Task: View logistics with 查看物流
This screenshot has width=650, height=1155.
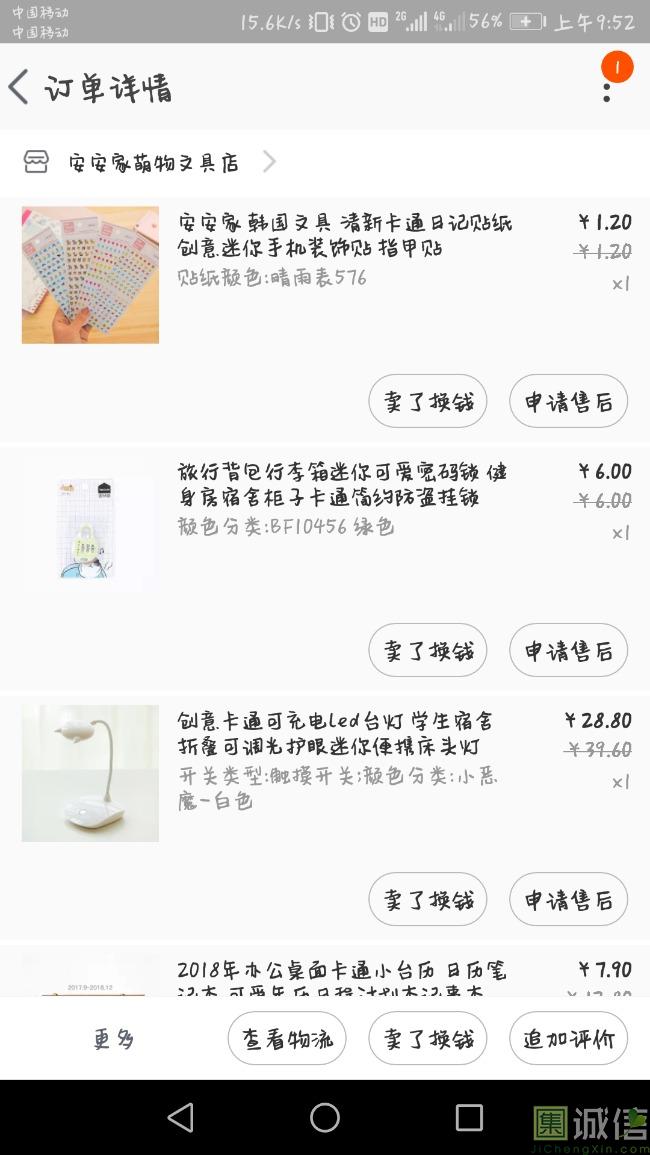Action: tap(287, 1039)
